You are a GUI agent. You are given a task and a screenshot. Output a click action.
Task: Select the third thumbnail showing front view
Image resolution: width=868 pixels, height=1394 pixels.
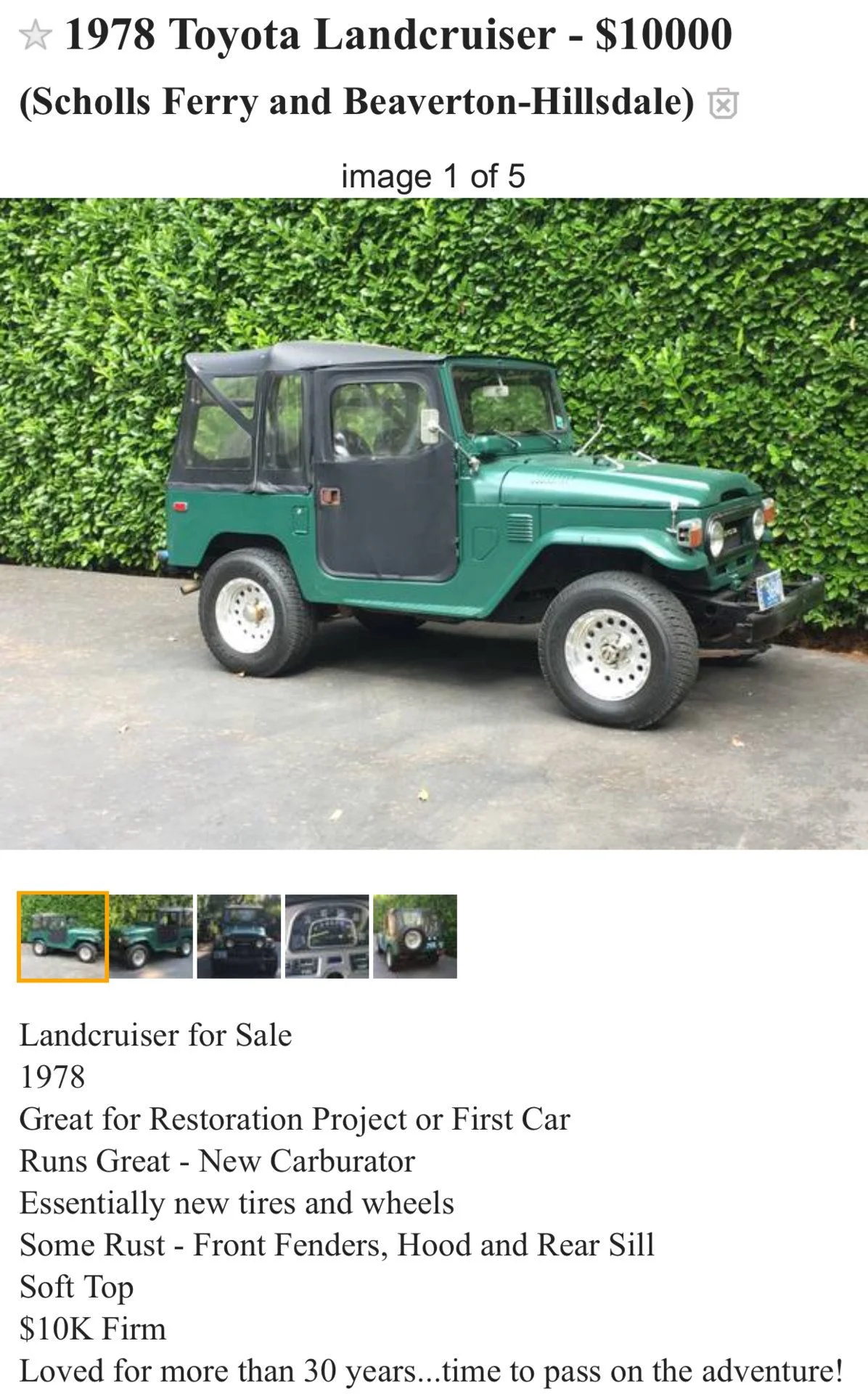pos(239,937)
